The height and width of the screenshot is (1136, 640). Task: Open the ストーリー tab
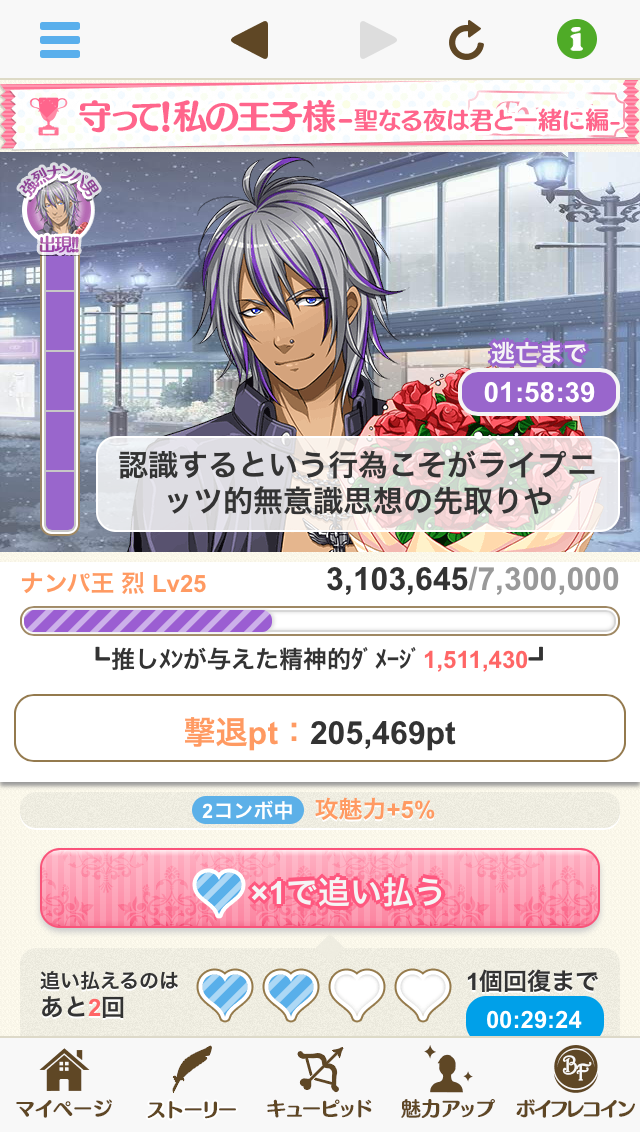(192, 1084)
